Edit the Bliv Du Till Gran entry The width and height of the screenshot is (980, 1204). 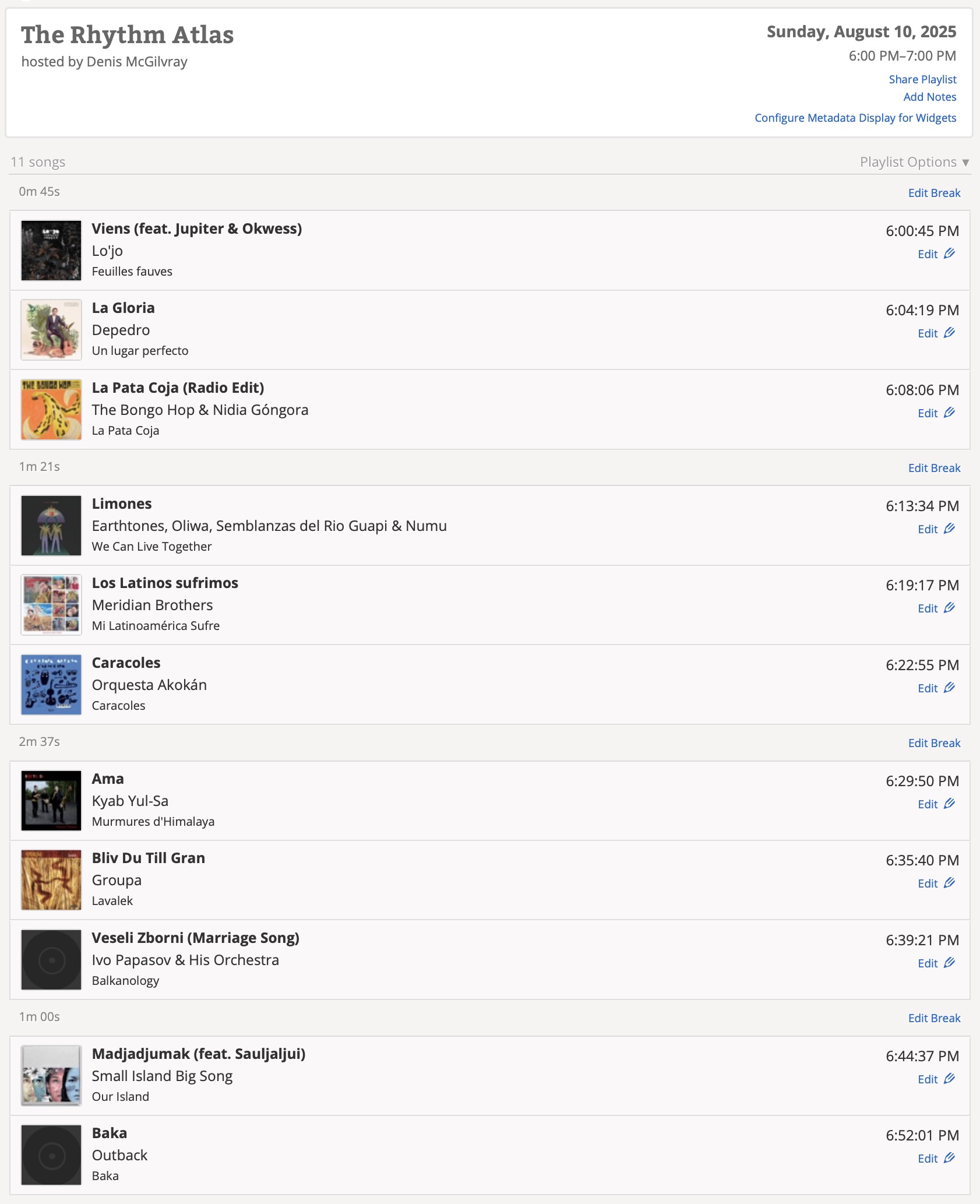[x=935, y=883]
